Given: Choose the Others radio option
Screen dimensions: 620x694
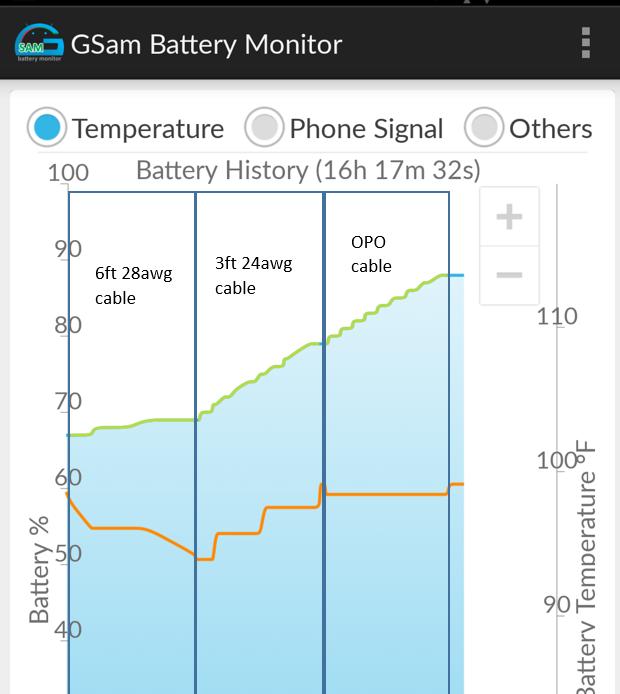Looking at the screenshot, I should coord(485,128).
